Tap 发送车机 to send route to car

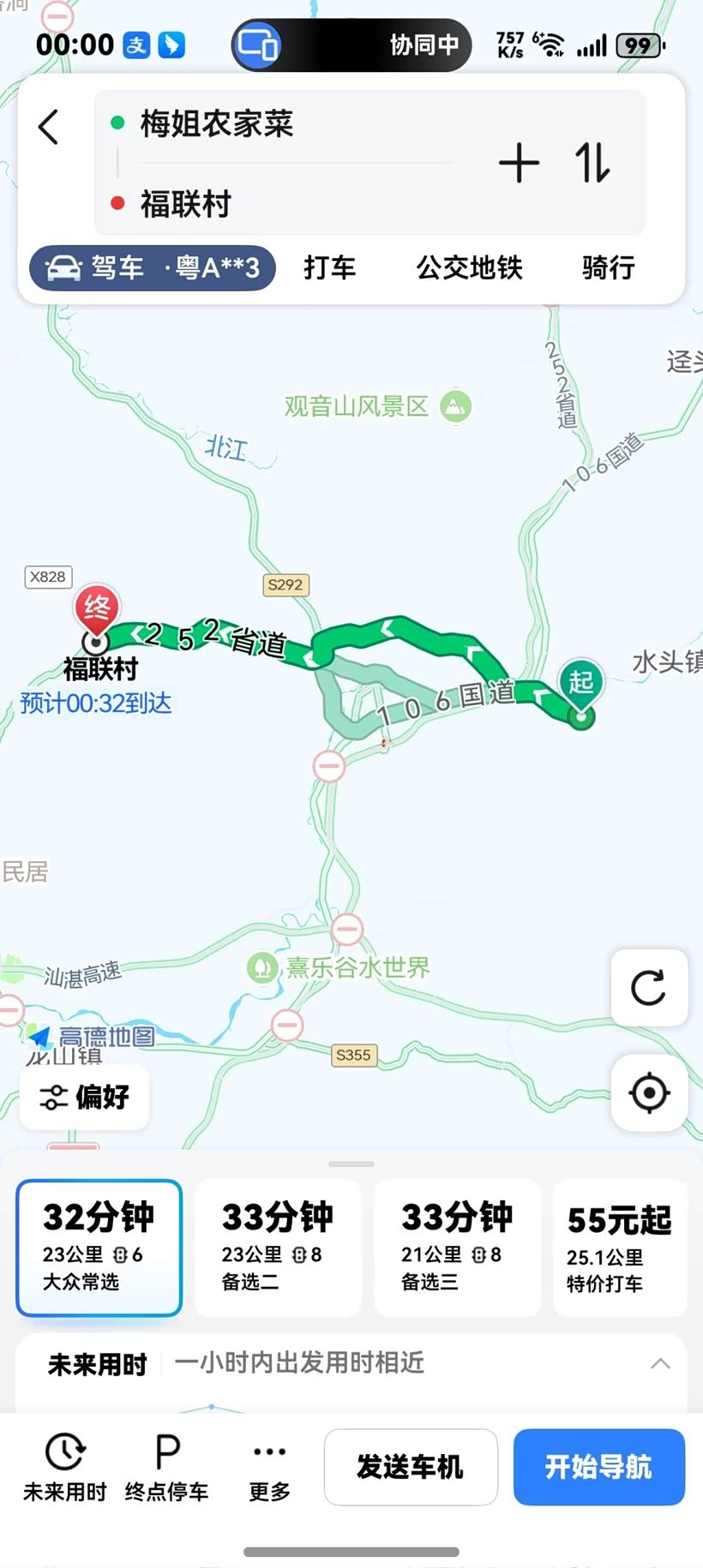coord(411,1467)
